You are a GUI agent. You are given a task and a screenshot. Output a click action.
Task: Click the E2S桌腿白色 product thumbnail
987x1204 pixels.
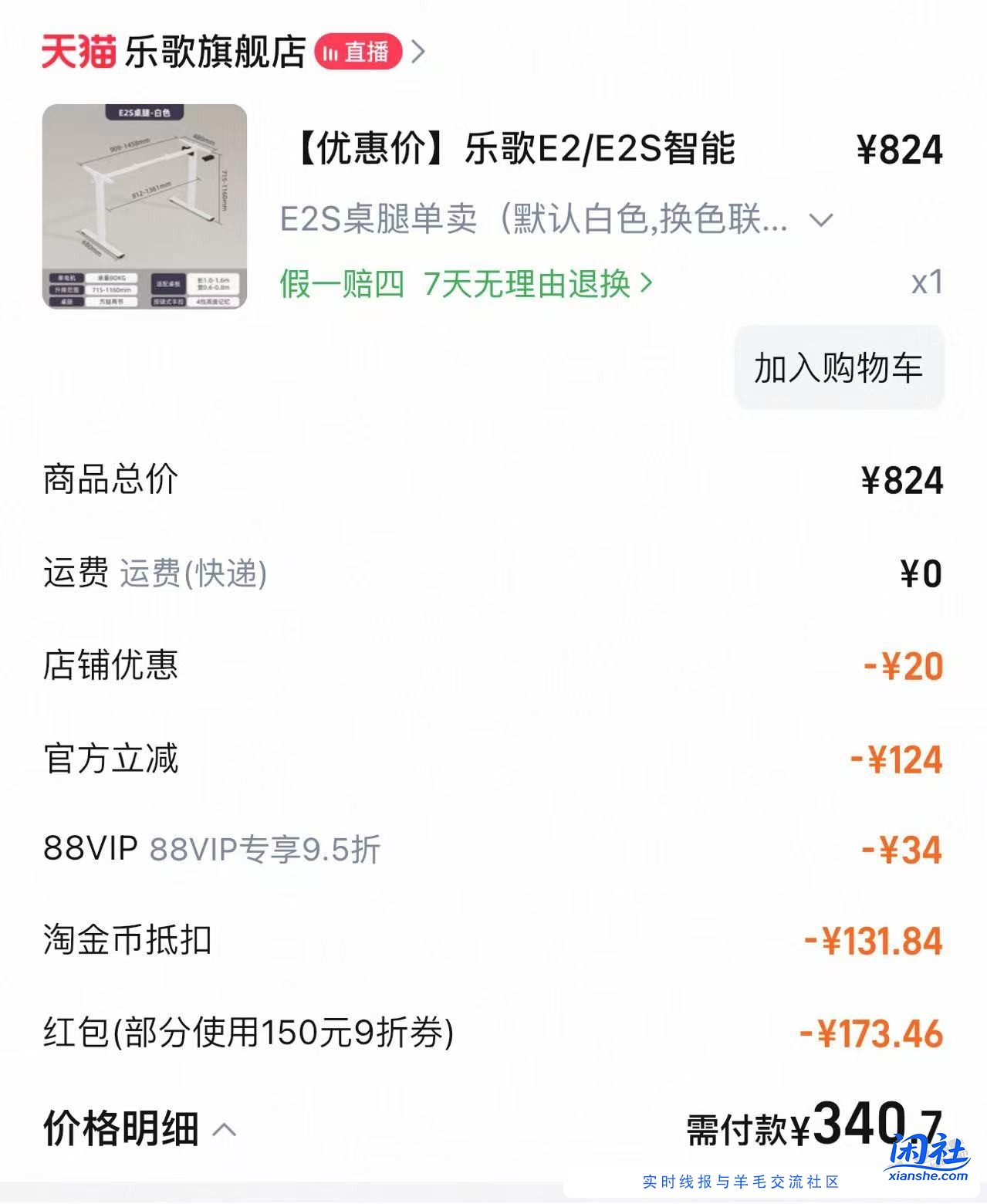tap(145, 208)
